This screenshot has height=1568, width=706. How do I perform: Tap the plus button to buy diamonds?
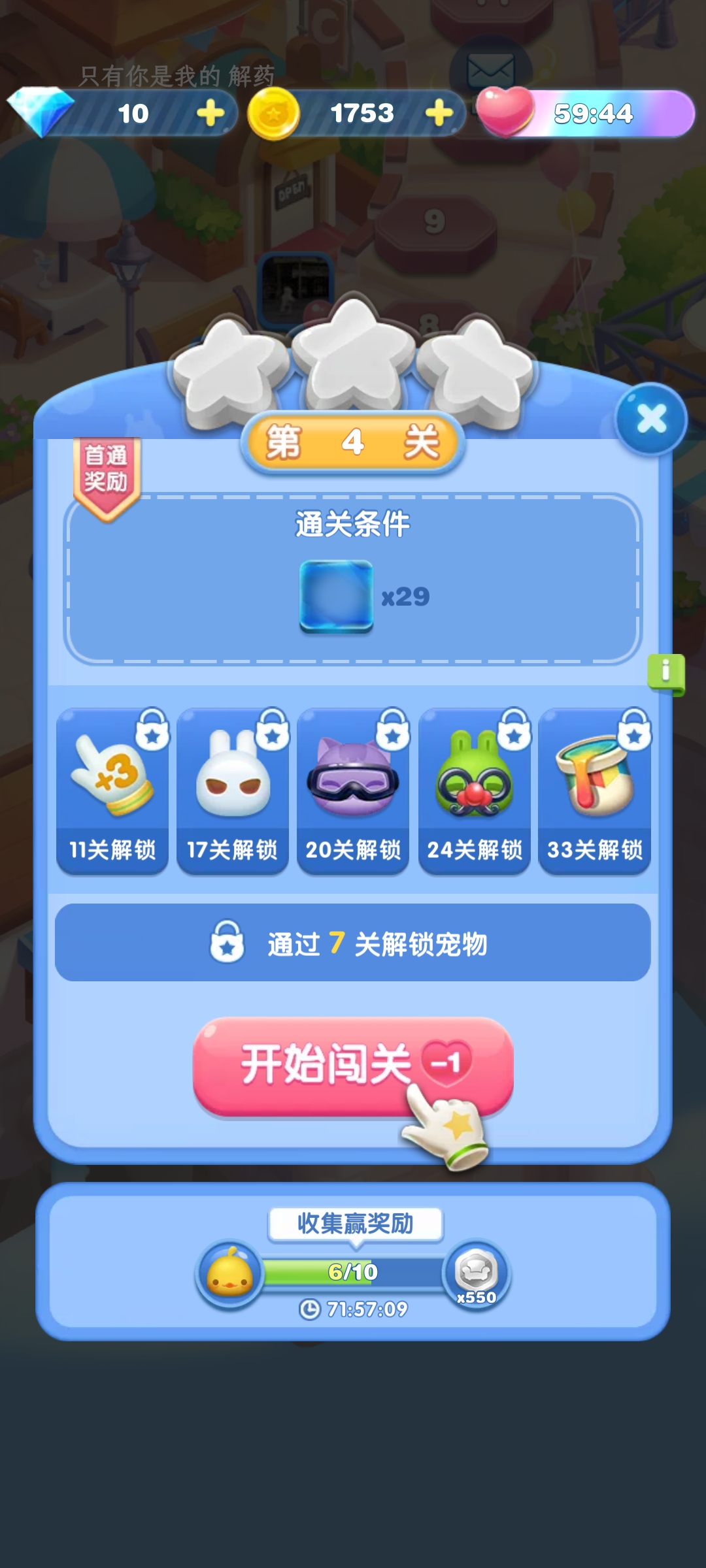coord(208,112)
